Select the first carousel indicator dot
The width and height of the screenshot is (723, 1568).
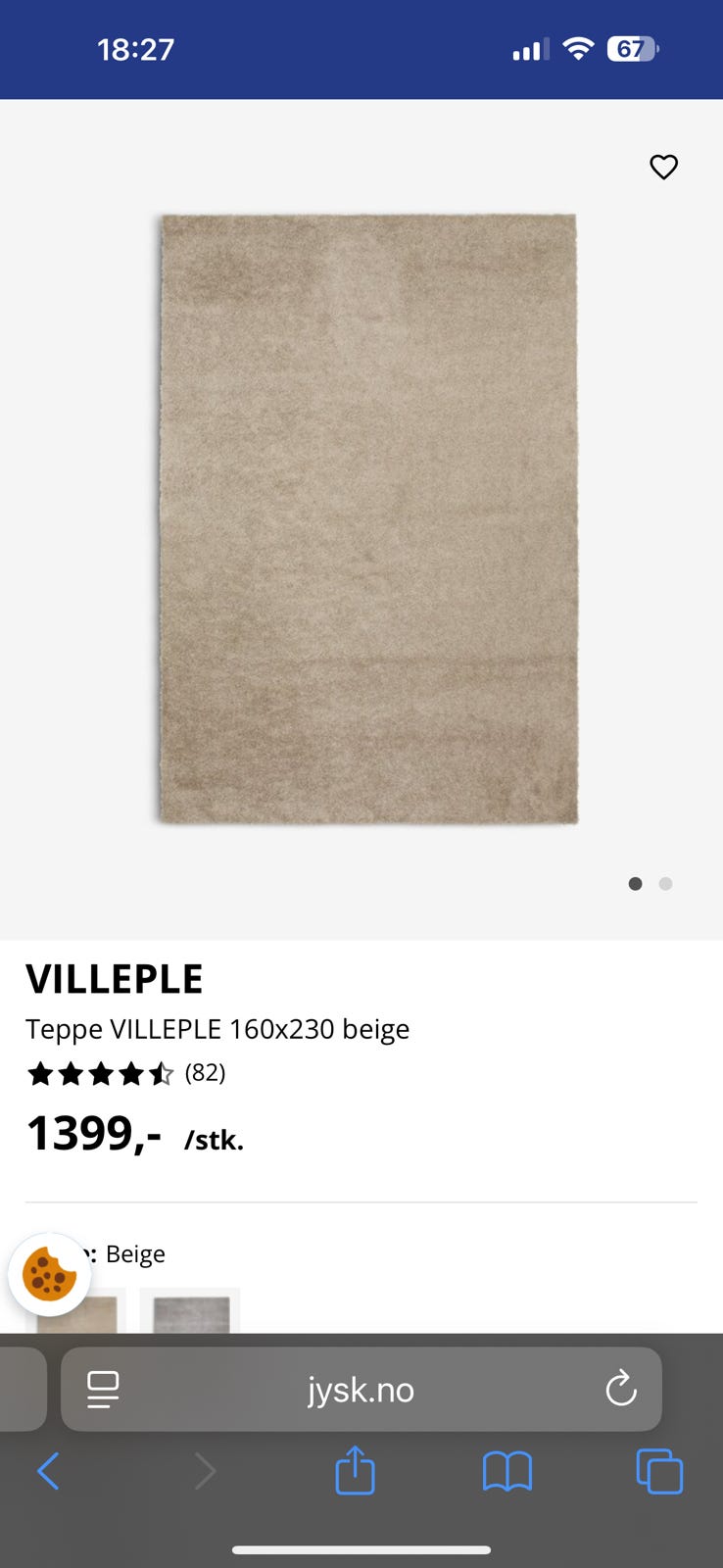[635, 883]
